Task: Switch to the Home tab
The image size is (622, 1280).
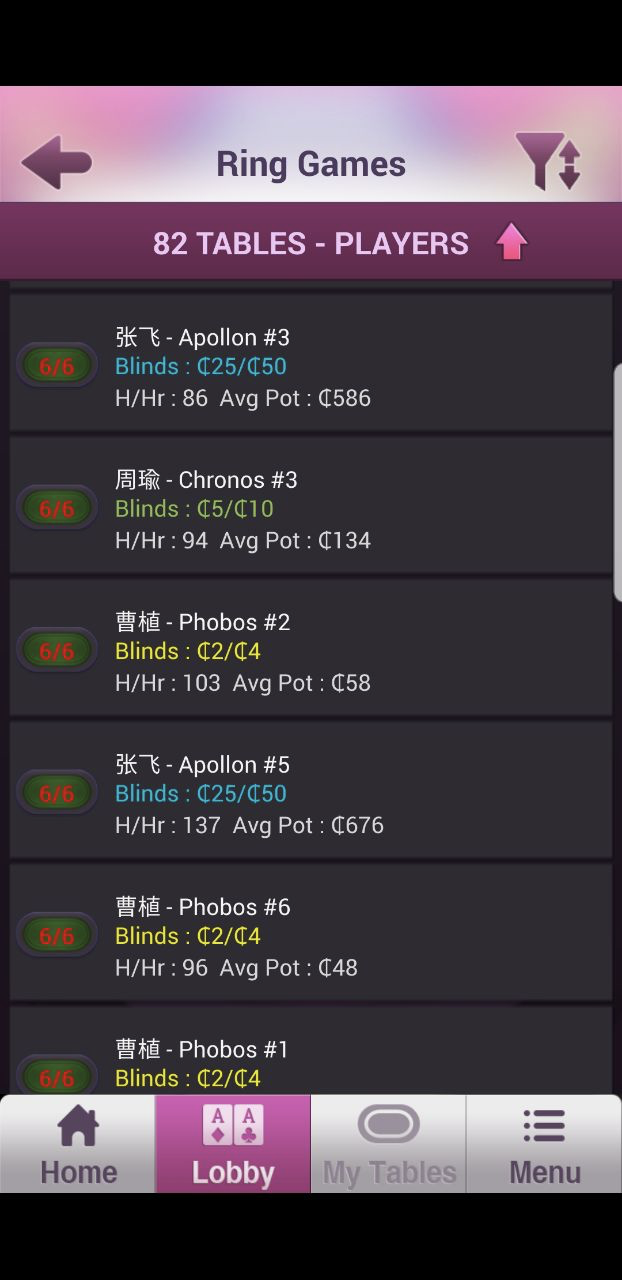Action: (x=78, y=1145)
